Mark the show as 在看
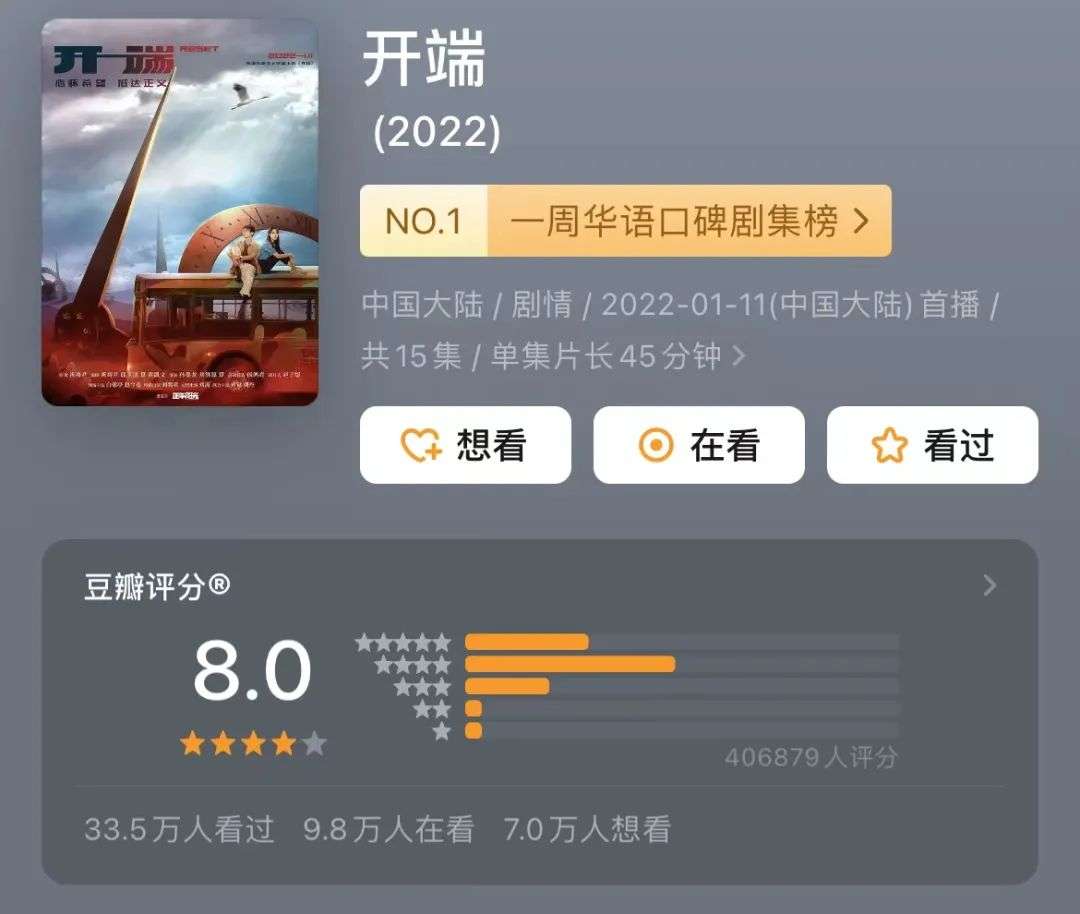The image size is (1080, 914). [x=699, y=445]
